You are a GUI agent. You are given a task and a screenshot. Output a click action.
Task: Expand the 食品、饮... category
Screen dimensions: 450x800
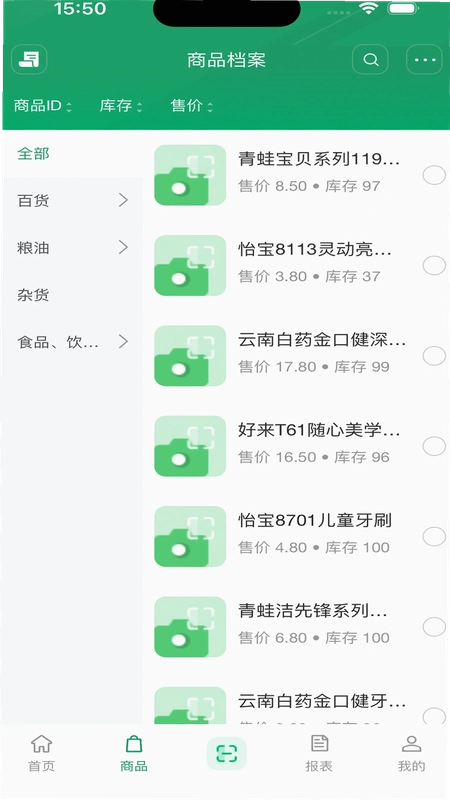click(72, 342)
